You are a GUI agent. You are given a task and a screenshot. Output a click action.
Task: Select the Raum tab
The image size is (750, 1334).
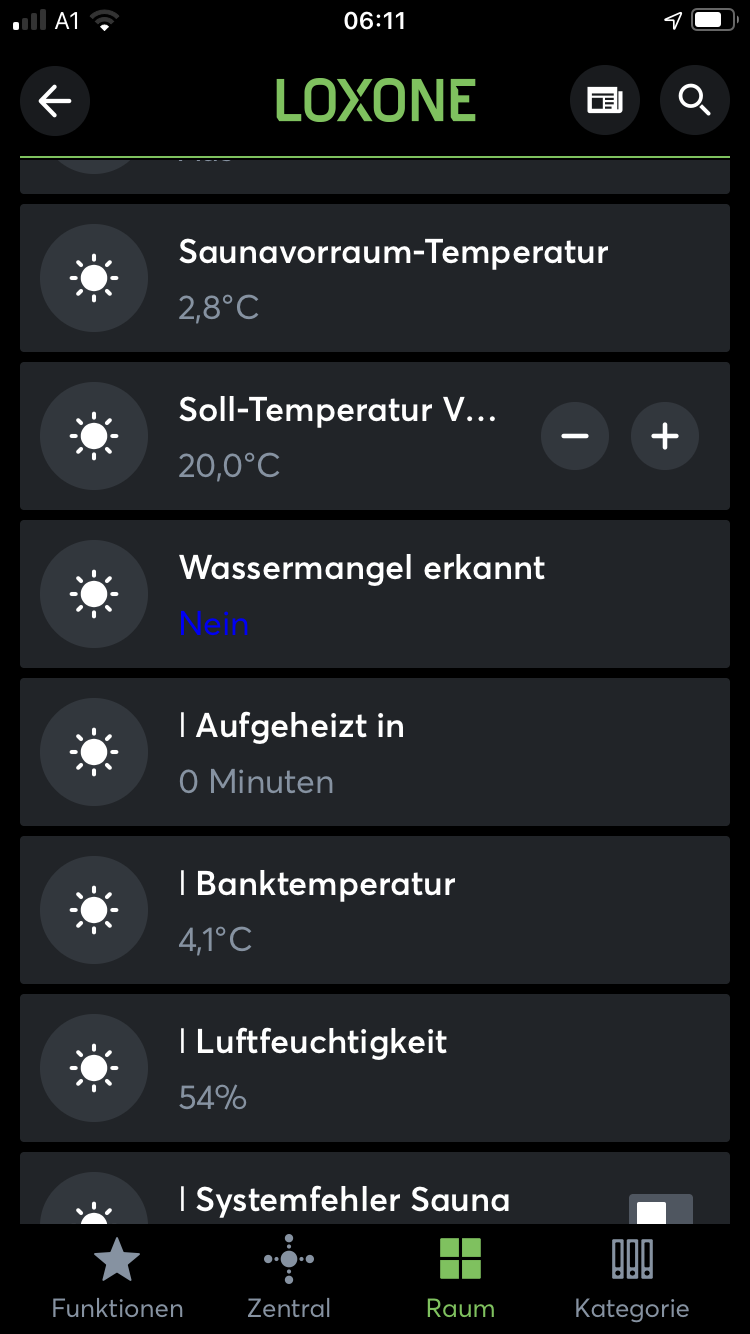460,1277
